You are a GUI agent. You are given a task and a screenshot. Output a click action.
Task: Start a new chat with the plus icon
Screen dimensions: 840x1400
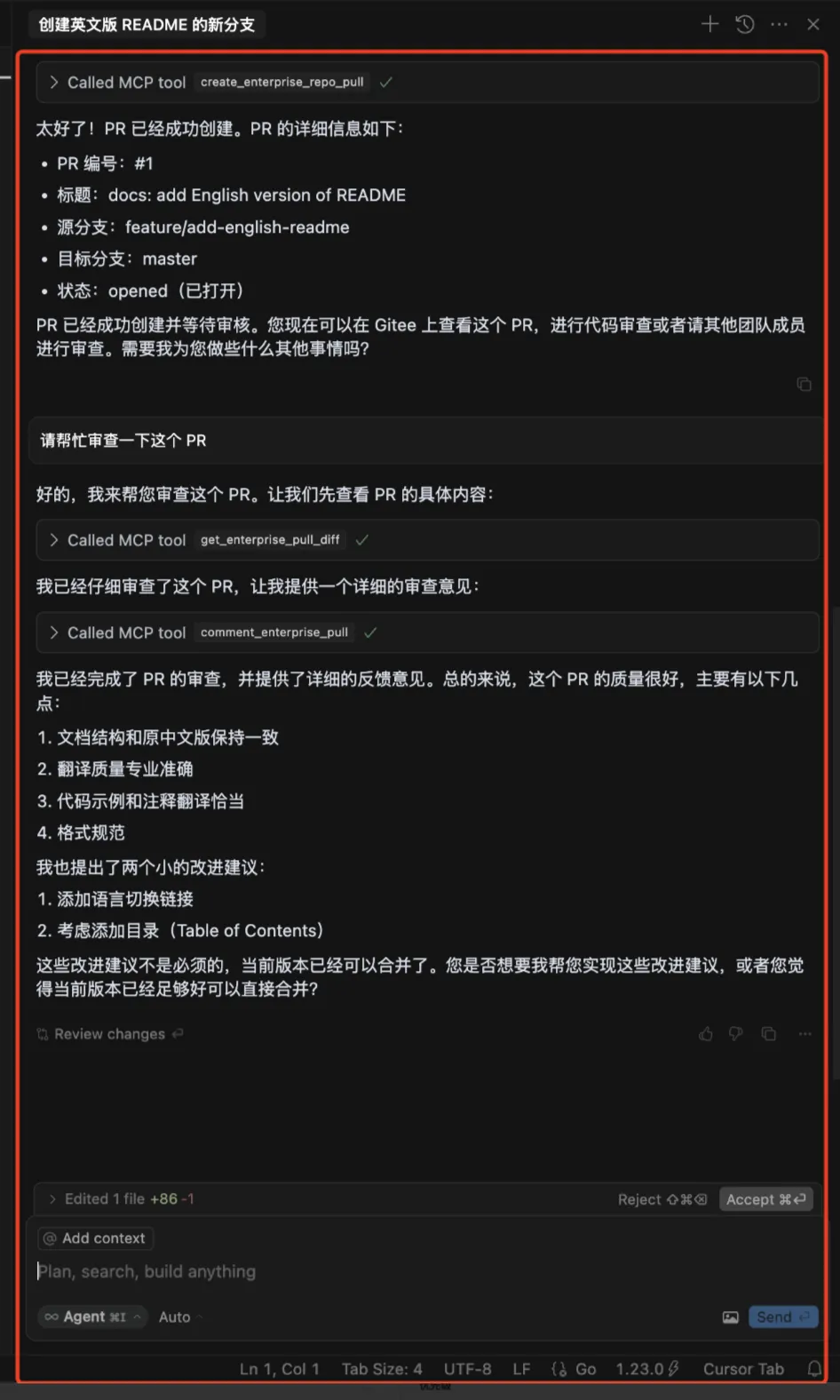(x=709, y=24)
